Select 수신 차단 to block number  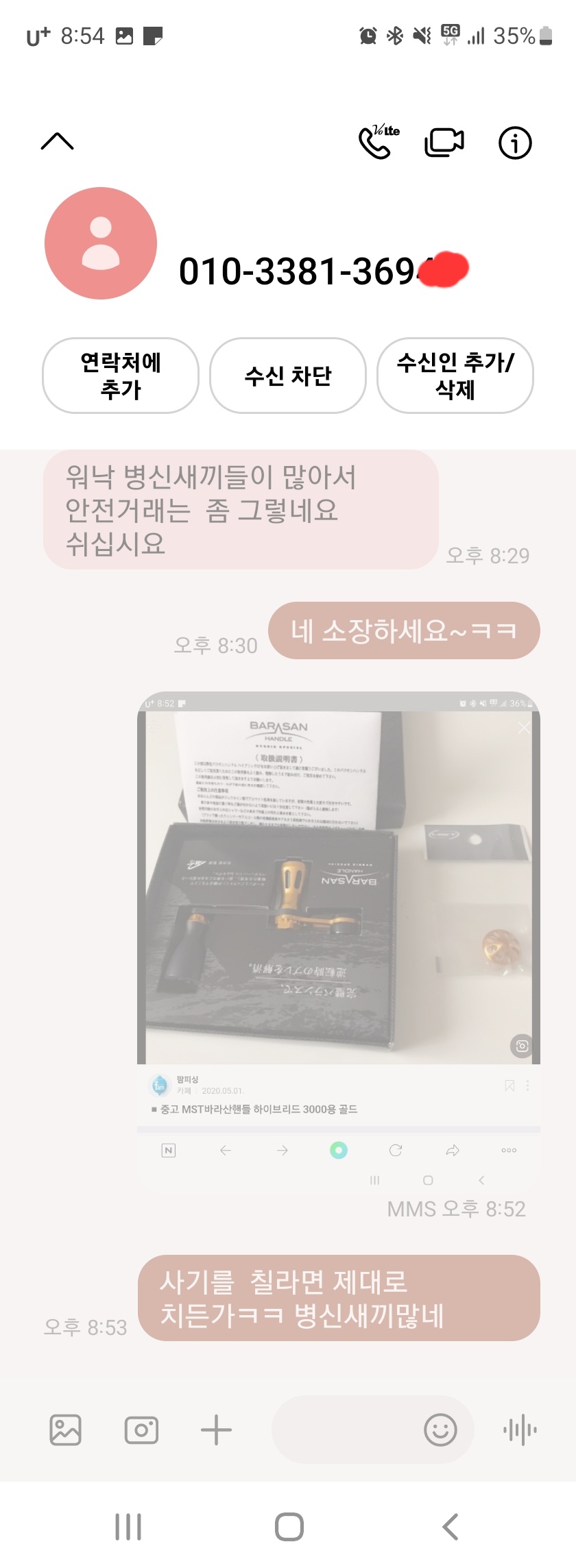[x=288, y=376]
